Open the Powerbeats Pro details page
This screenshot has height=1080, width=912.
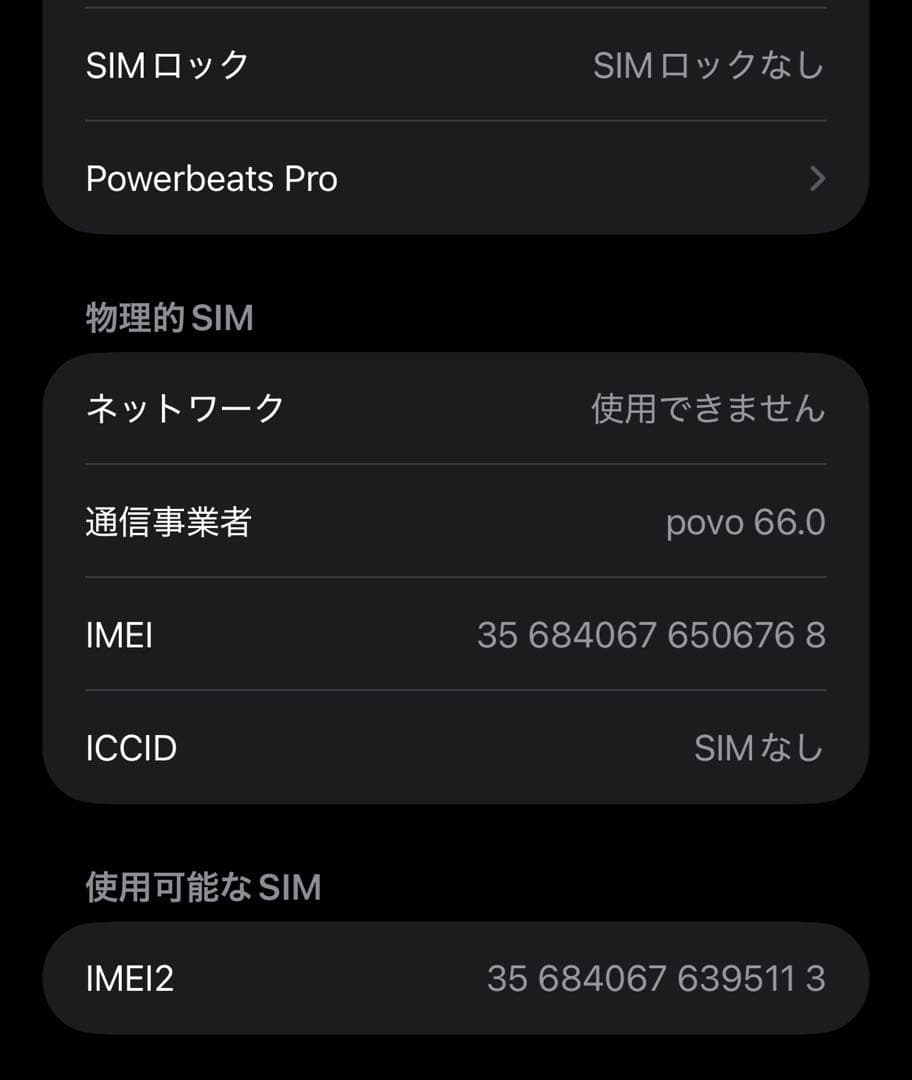[x=456, y=178]
